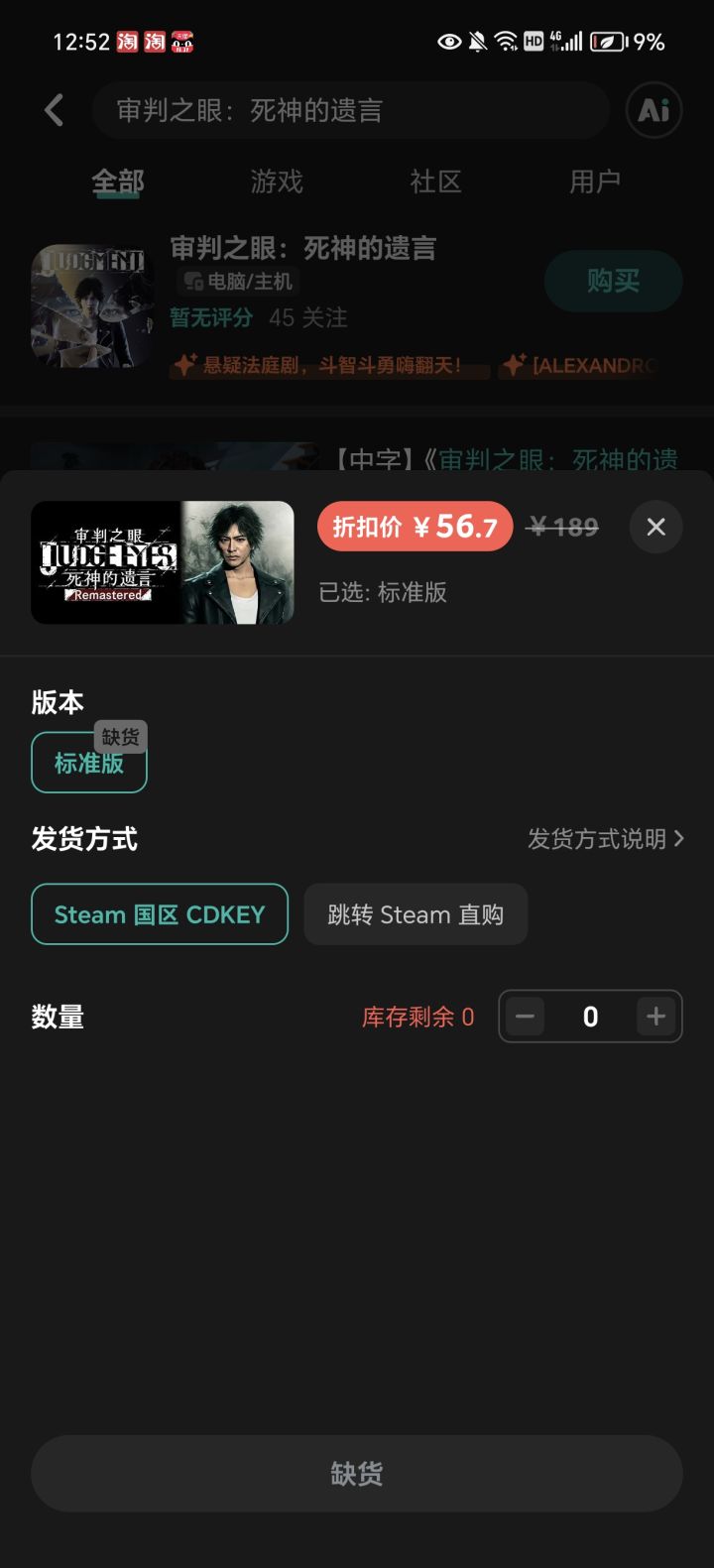The image size is (714, 1568).
Task: Close the purchase options sheet
Action: (x=655, y=527)
